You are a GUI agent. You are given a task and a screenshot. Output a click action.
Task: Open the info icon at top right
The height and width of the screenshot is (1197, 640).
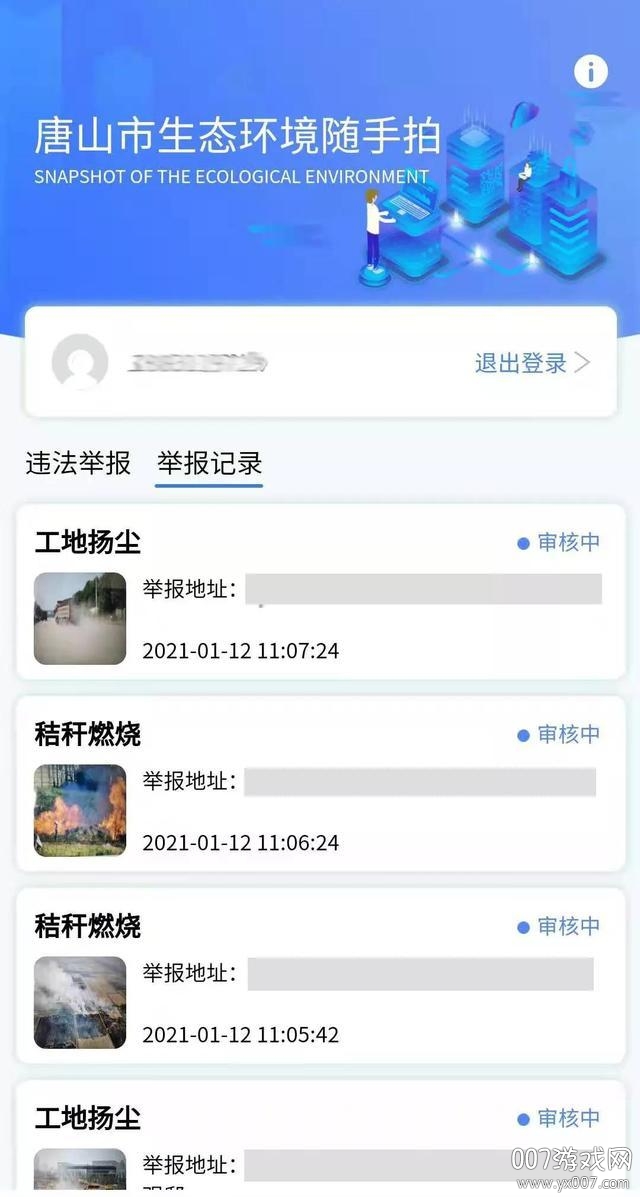point(590,72)
